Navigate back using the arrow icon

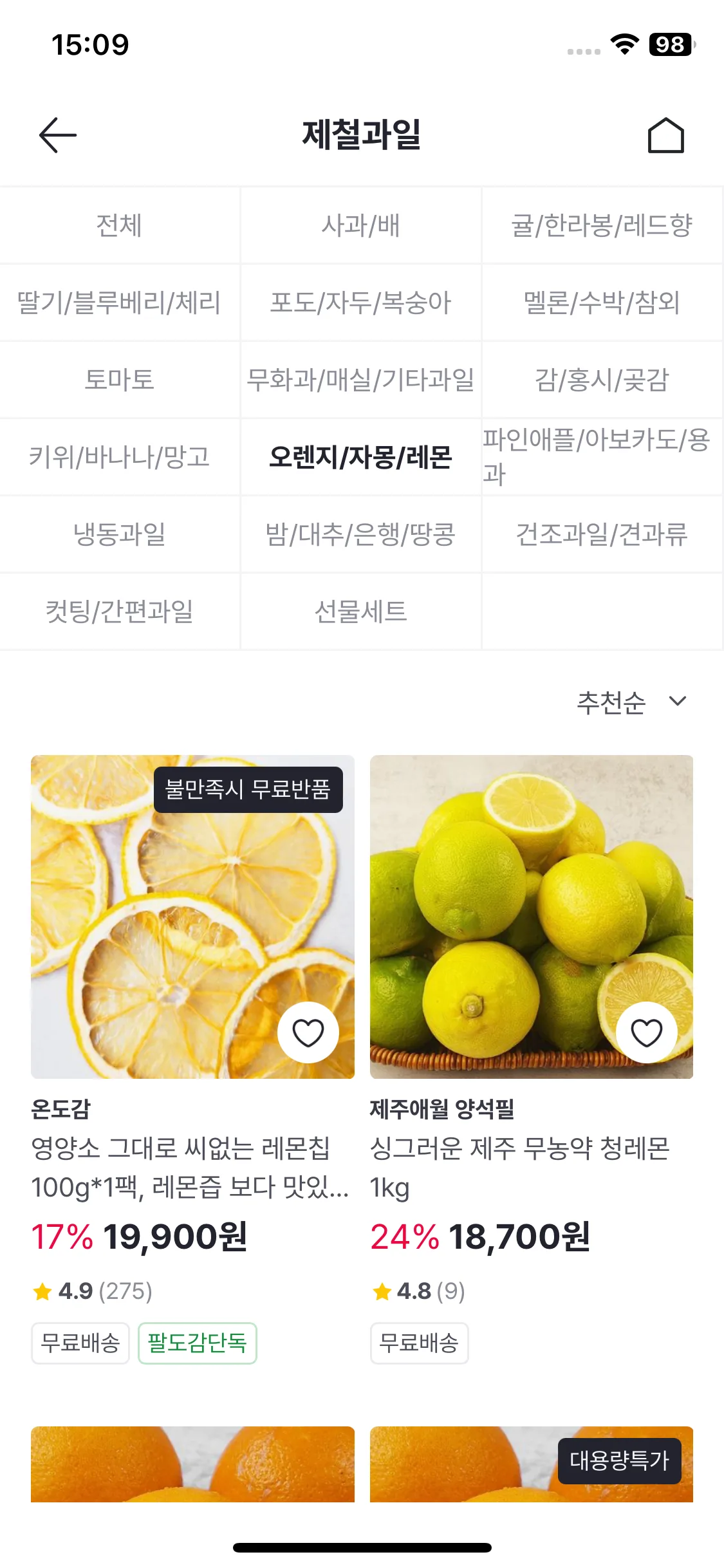click(57, 135)
